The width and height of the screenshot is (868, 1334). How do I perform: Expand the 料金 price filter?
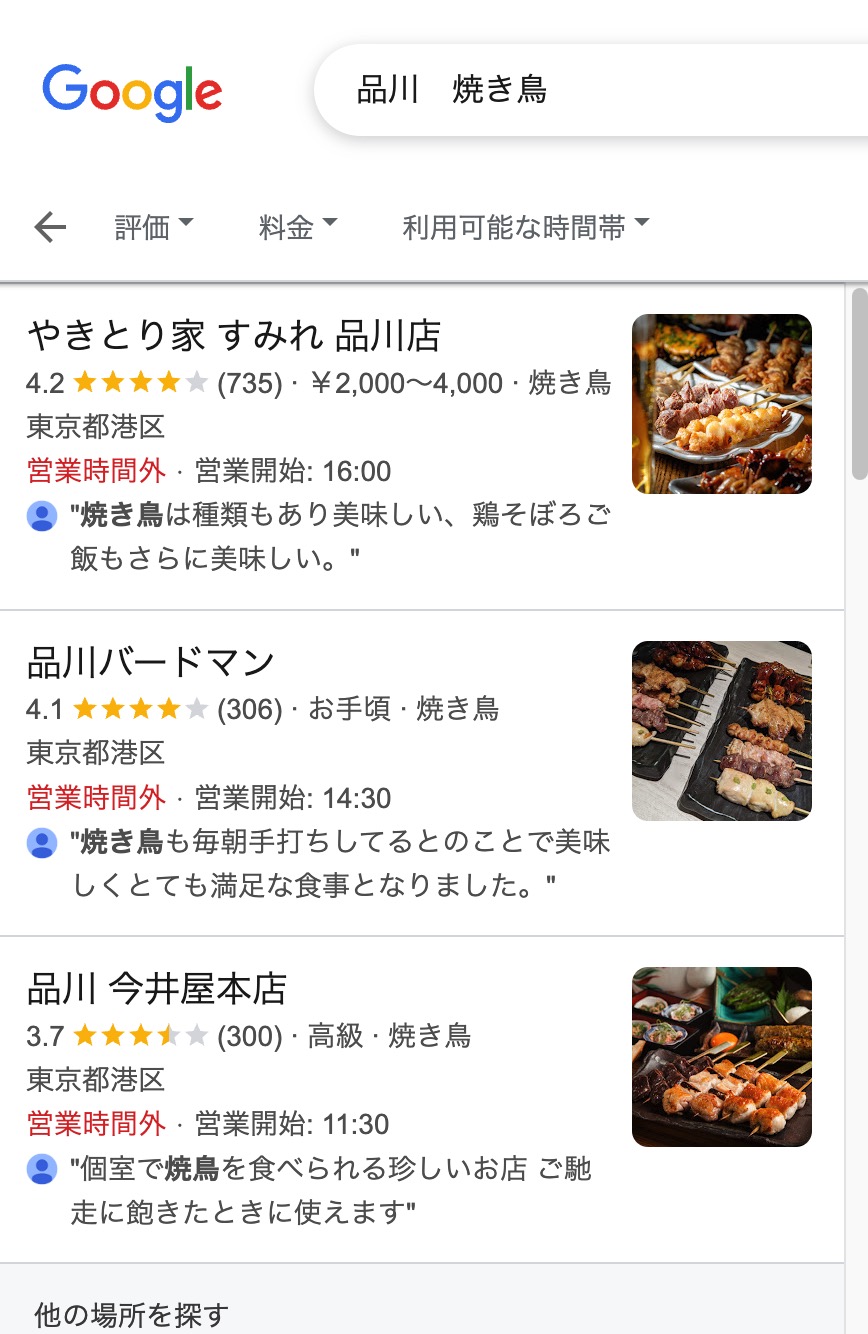[x=298, y=228]
